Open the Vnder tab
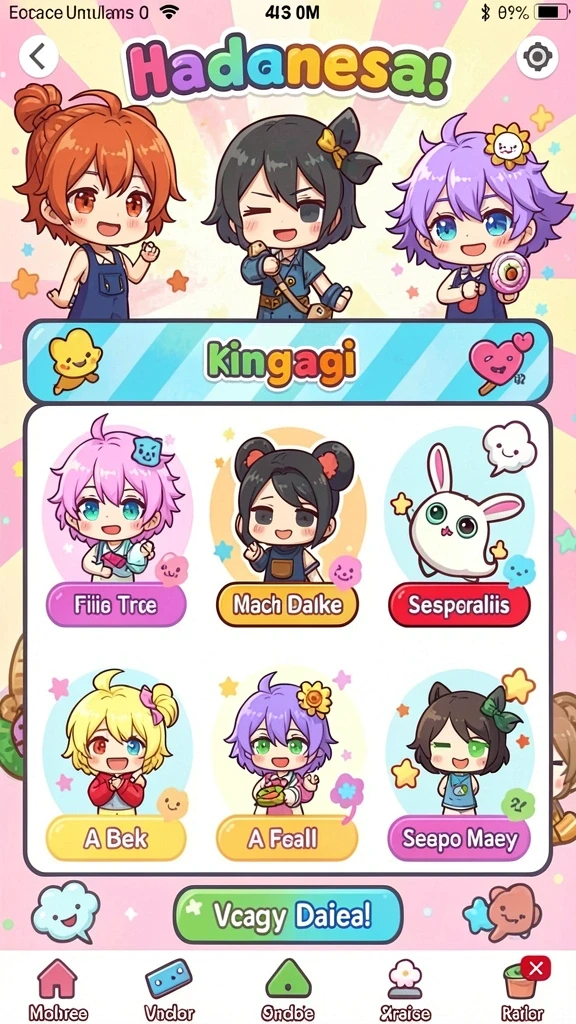This screenshot has width=576, height=1024. [x=168, y=989]
